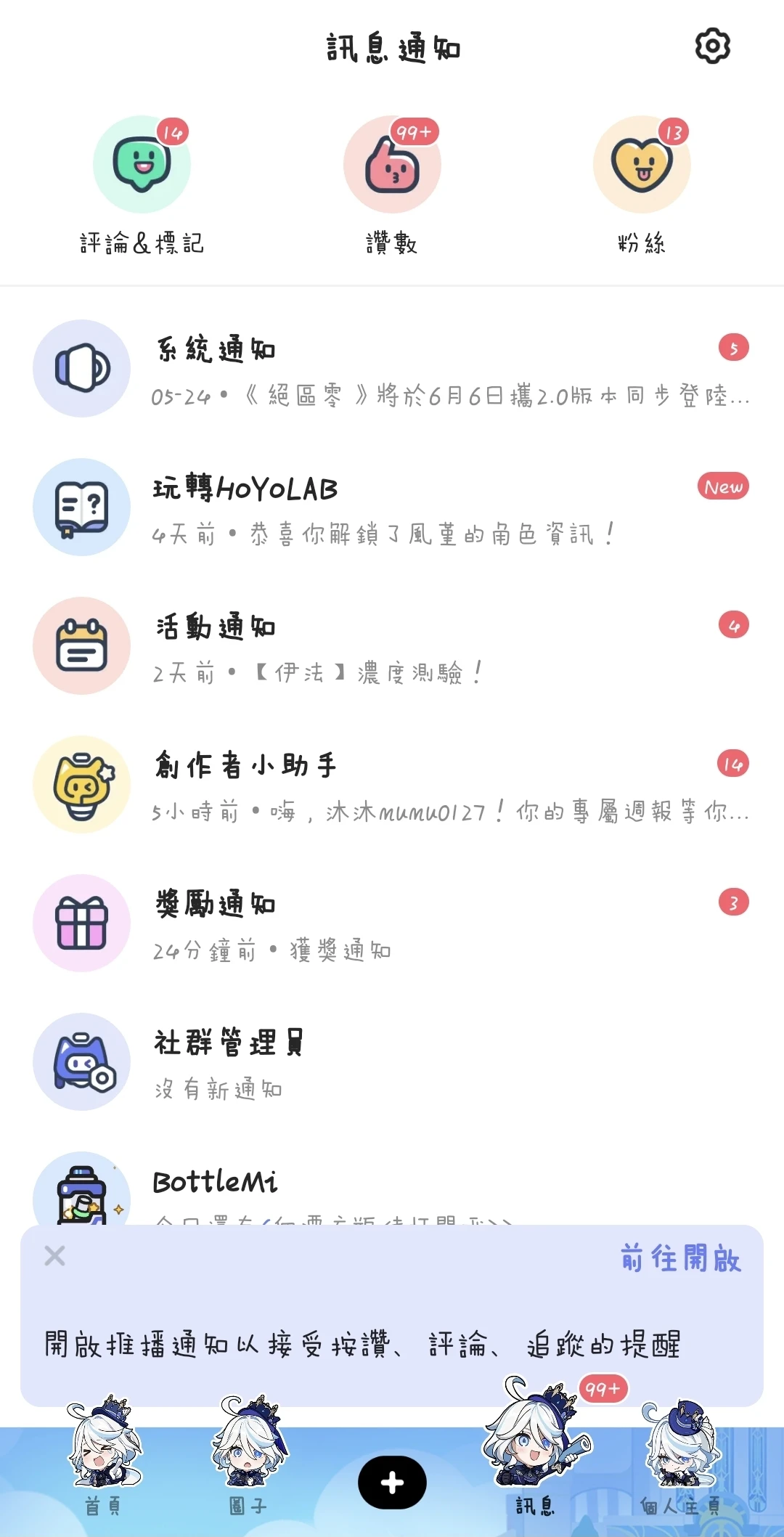Go to the 首頁 home tab

[103, 1467]
